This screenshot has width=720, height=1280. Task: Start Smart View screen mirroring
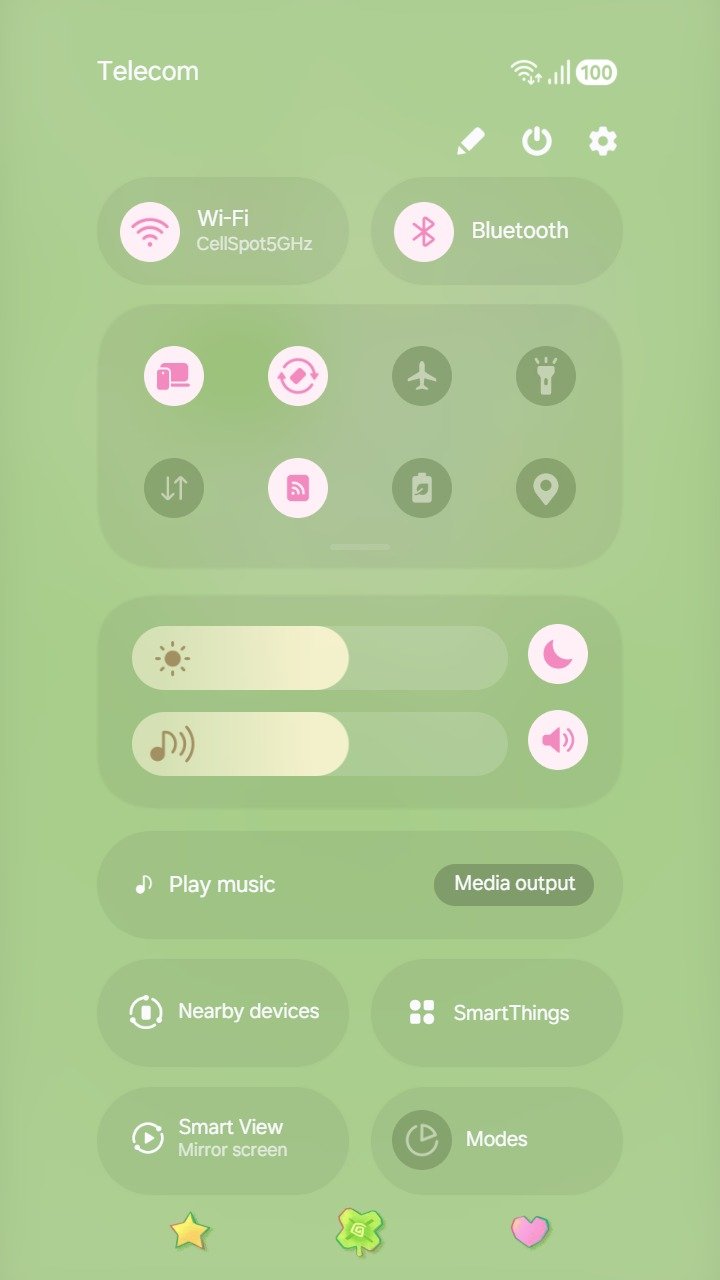223,1140
